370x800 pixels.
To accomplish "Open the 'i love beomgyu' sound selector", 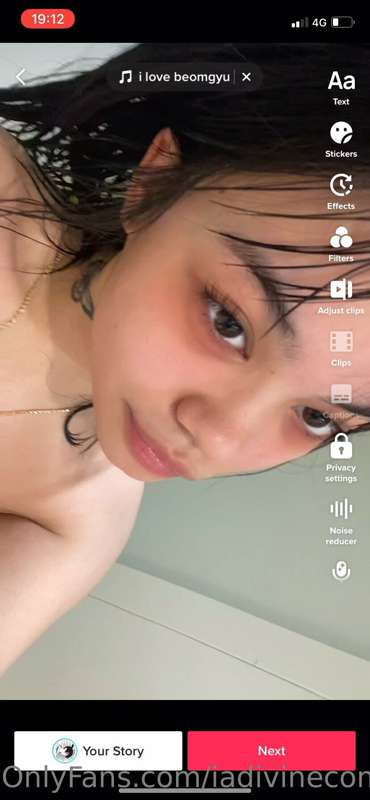I will point(174,78).
